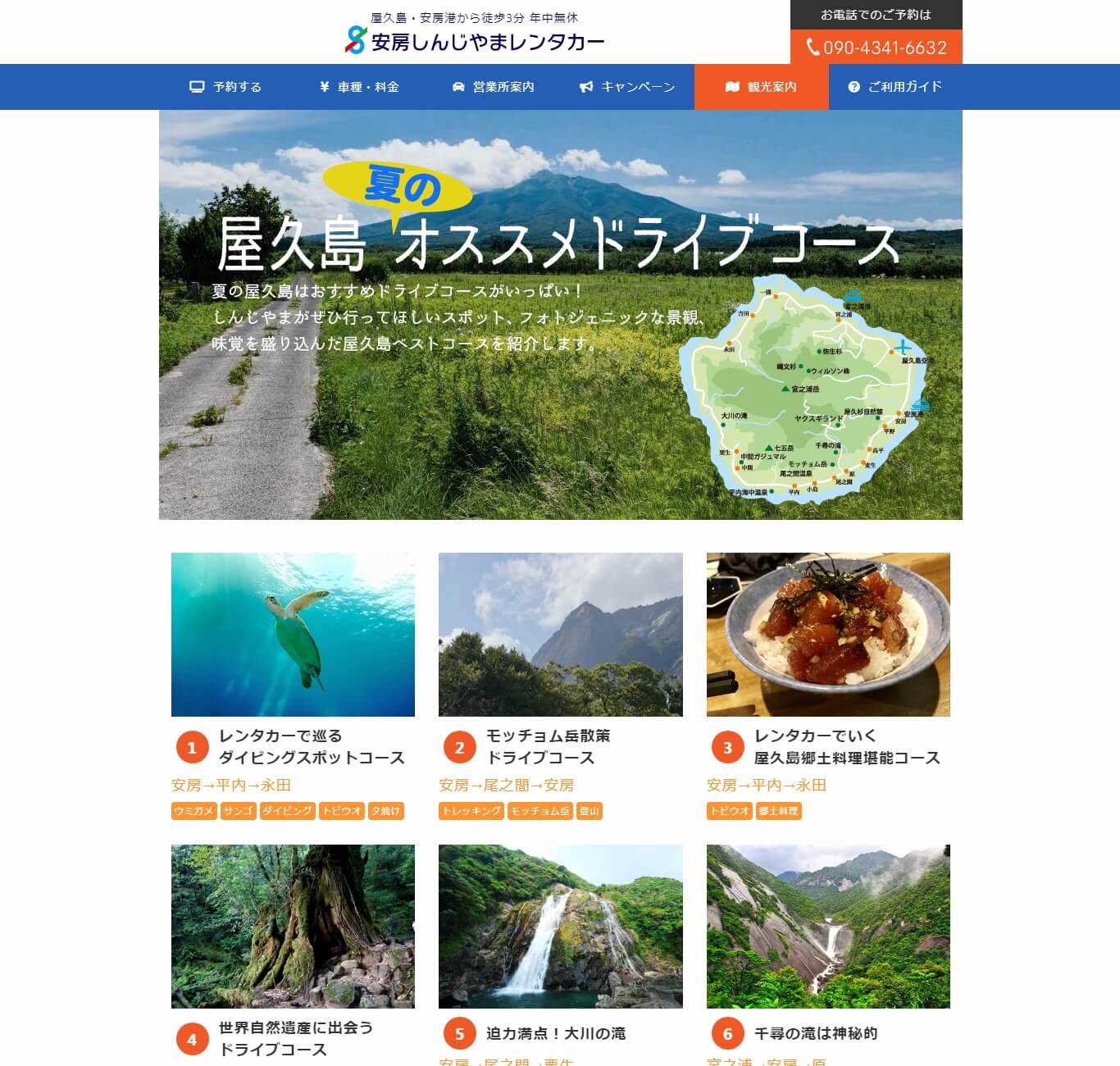Image resolution: width=1120 pixels, height=1066 pixels.
Task: Open 営業所案内 in the navigation bar
Action: 493,87
